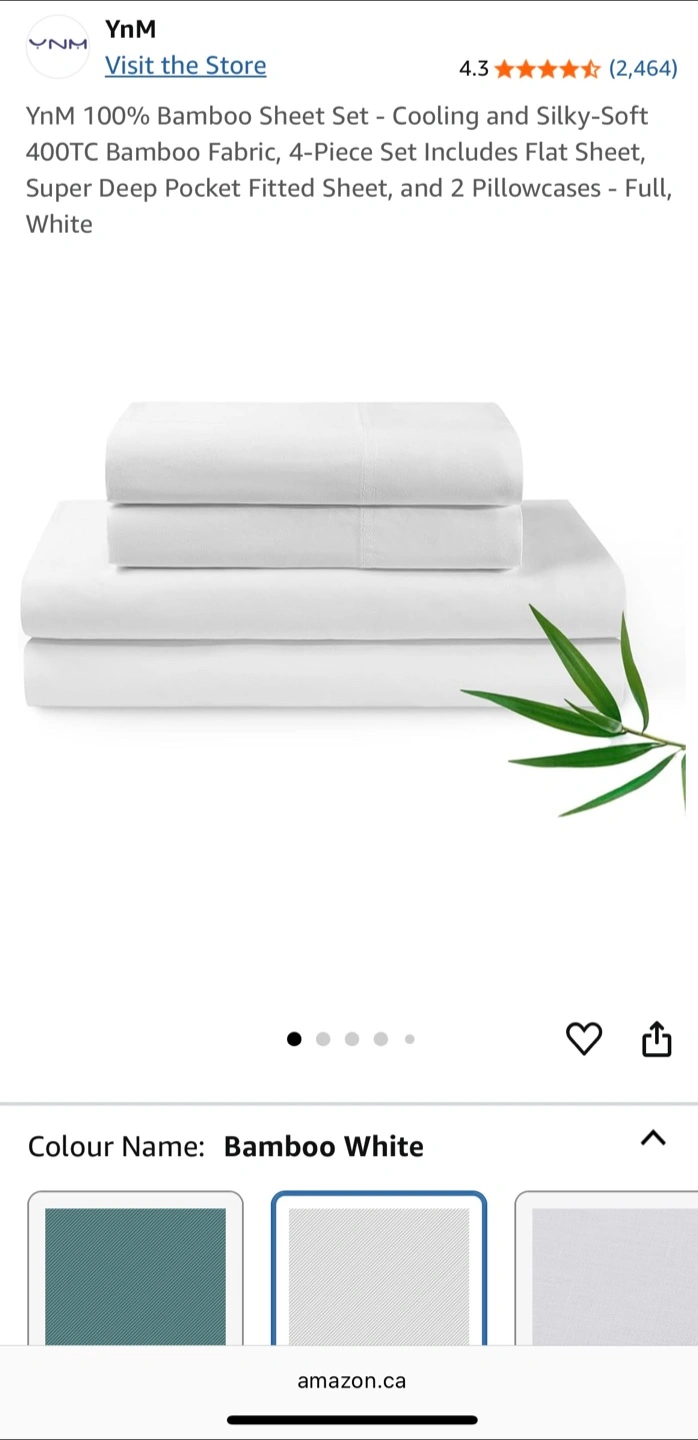Share this product
Image resolution: width=698 pixels, height=1440 pixels.
[x=656, y=1039]
